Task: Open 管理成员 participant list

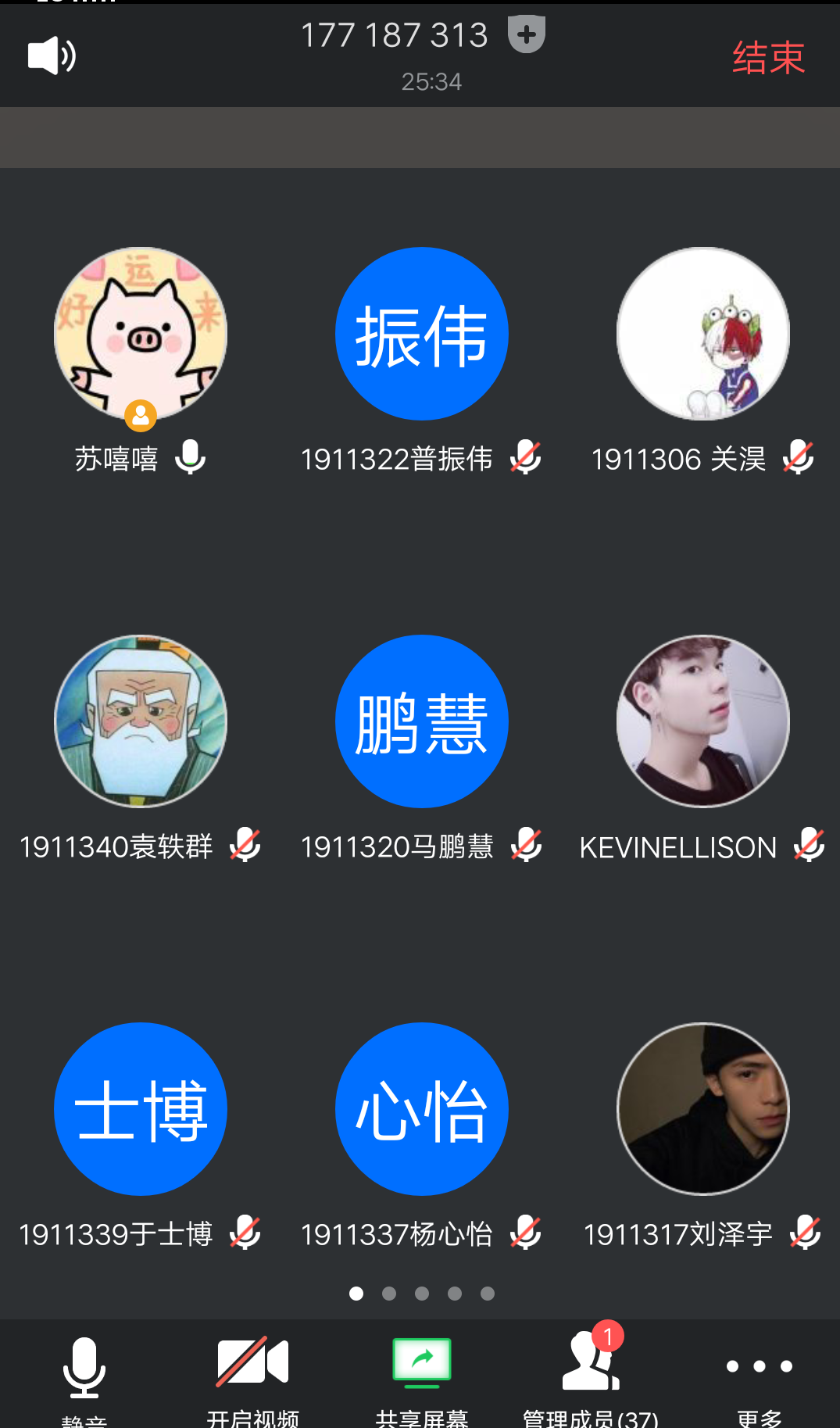Action: pyautogui.click(x=591, y=1376)
